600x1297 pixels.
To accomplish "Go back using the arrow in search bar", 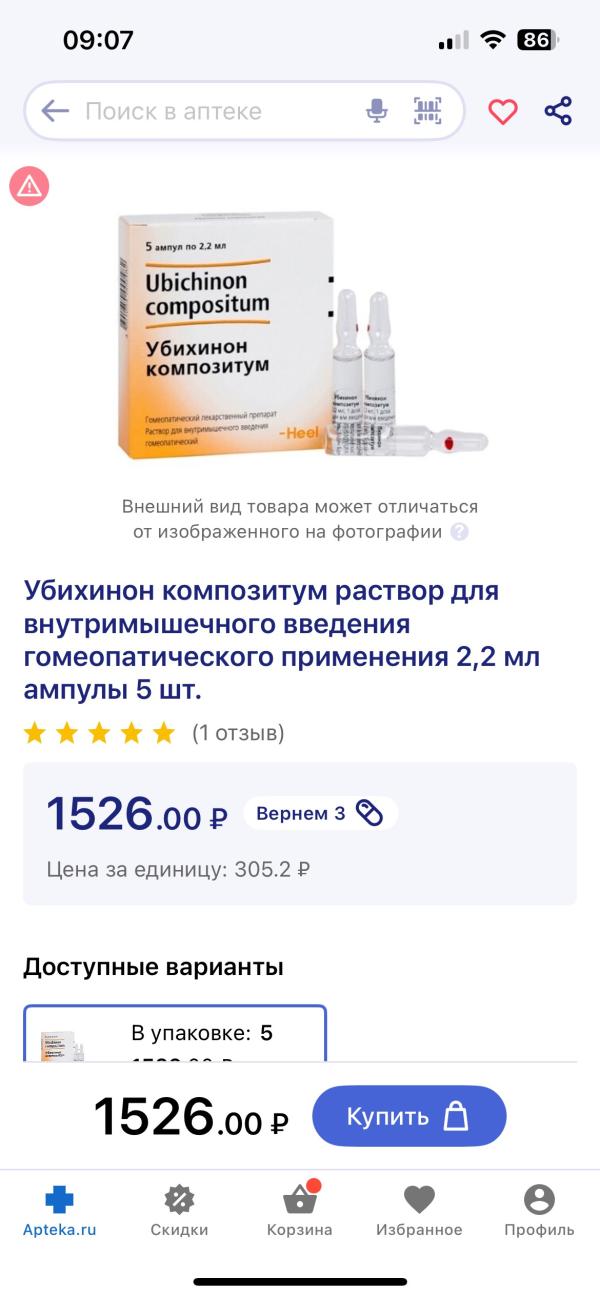I will [x=55, y=111].
